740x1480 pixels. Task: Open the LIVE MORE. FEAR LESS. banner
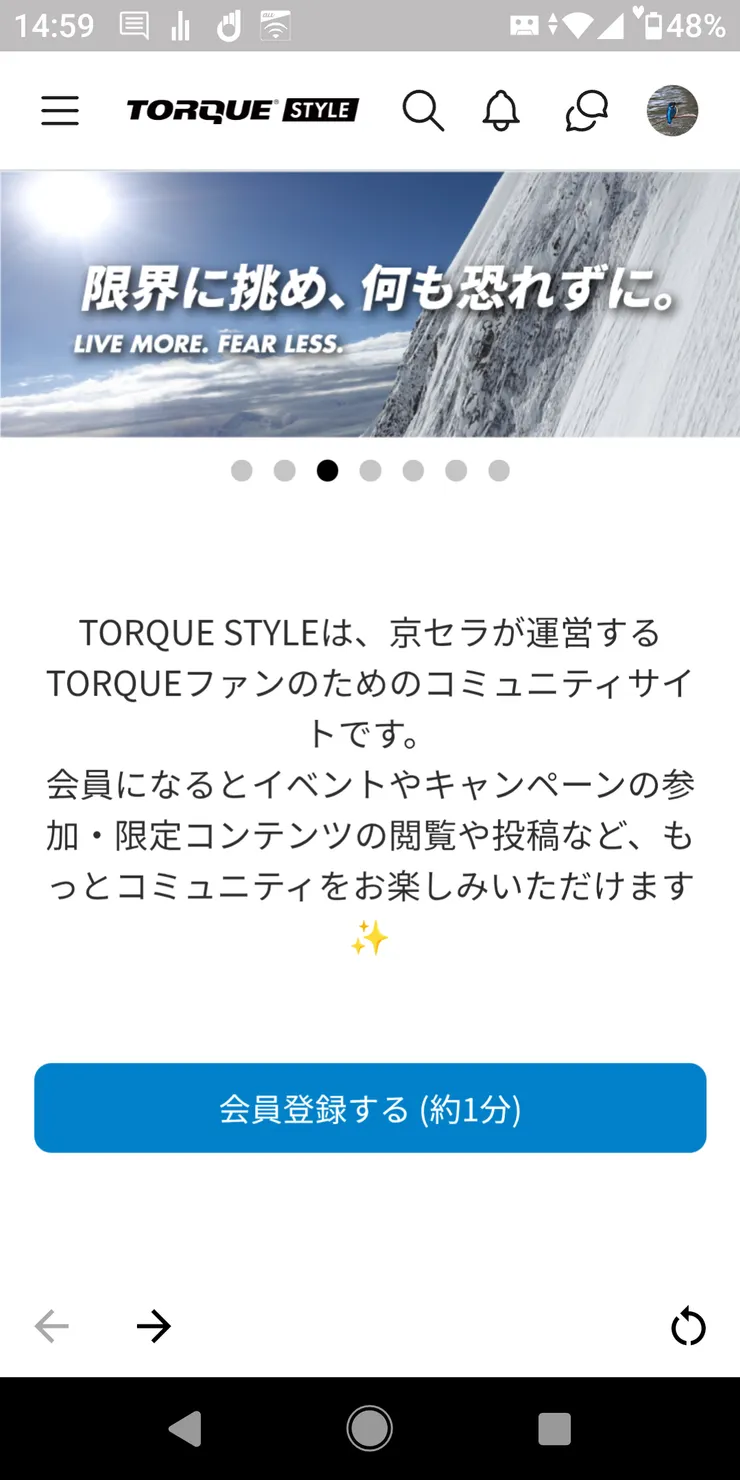(370, 304)
